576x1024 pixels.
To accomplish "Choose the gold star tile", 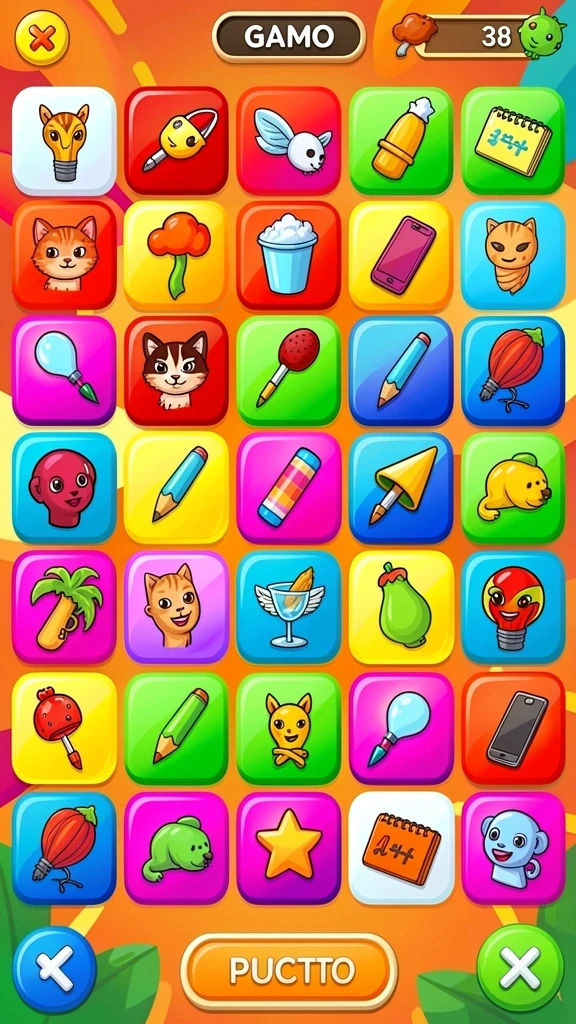I will click(289, 848).
